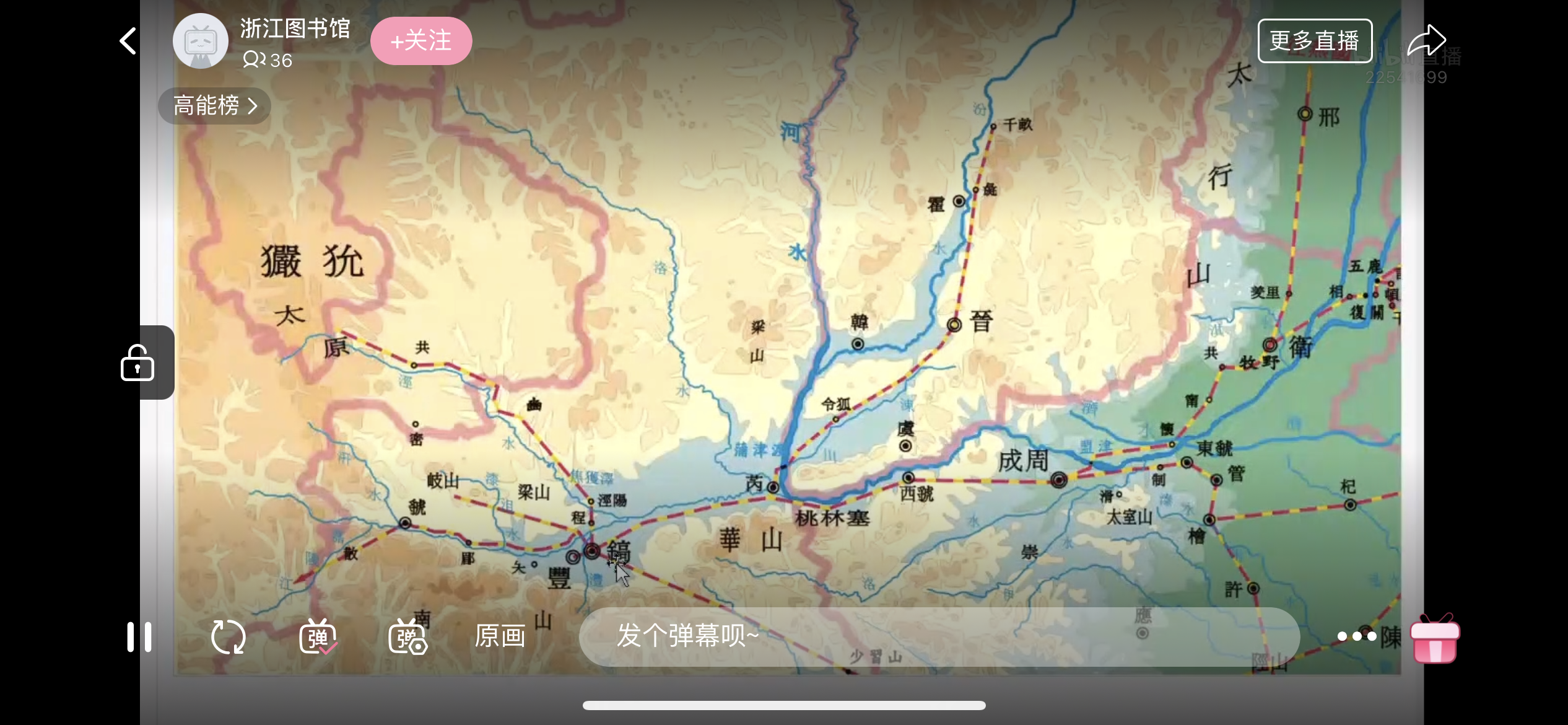
Task: Open 更多直播 for more live streams
Action: coord(1315,41)
